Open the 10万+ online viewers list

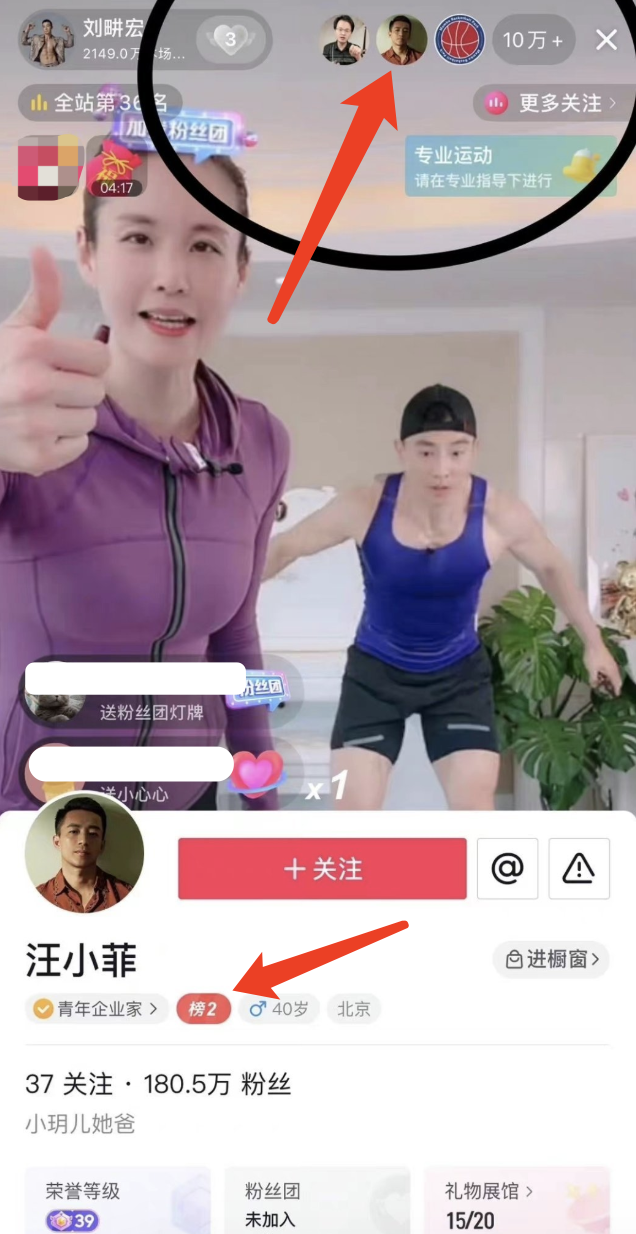coord(533,40)
